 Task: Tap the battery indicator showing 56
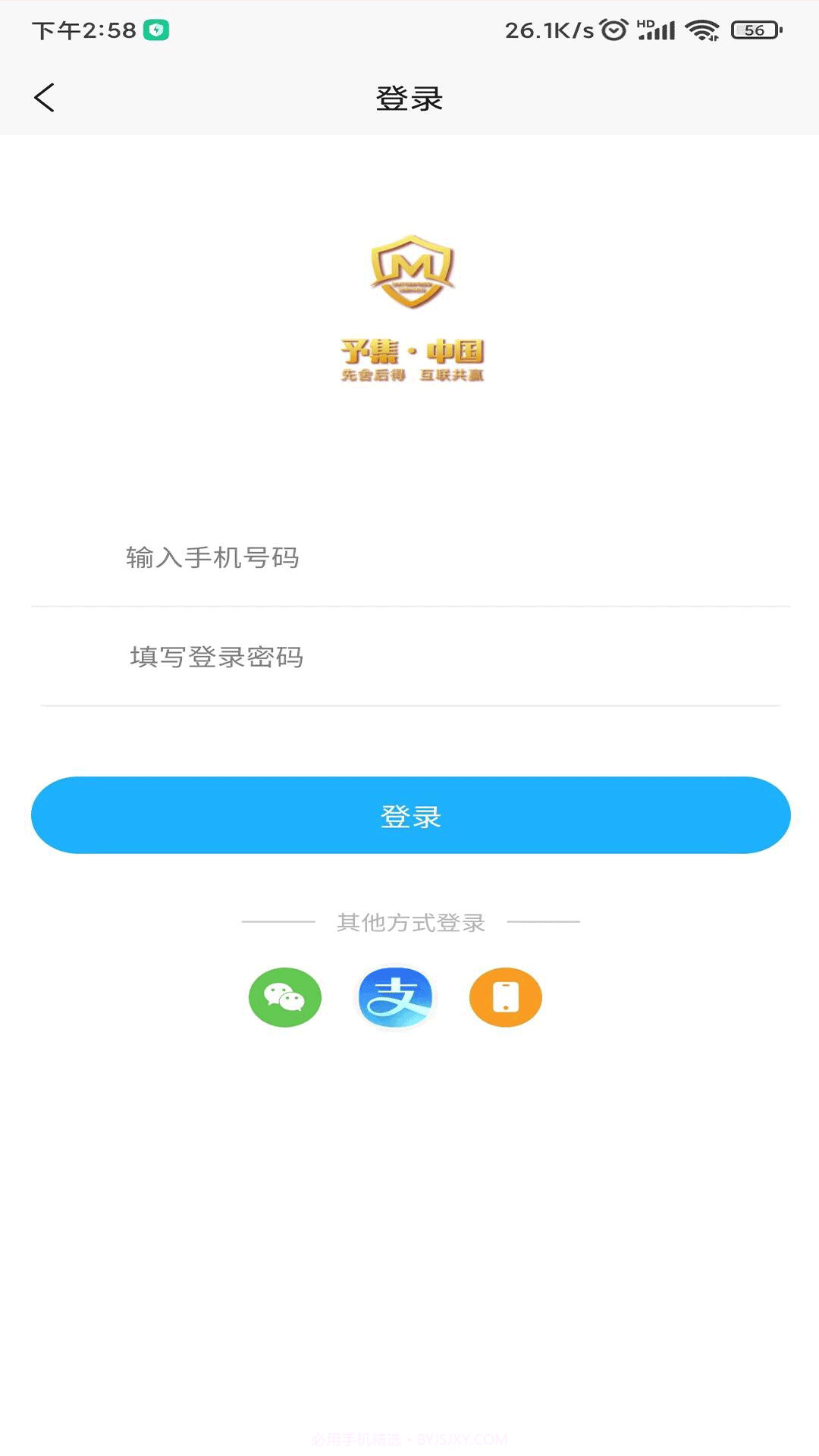click(754, 29)
